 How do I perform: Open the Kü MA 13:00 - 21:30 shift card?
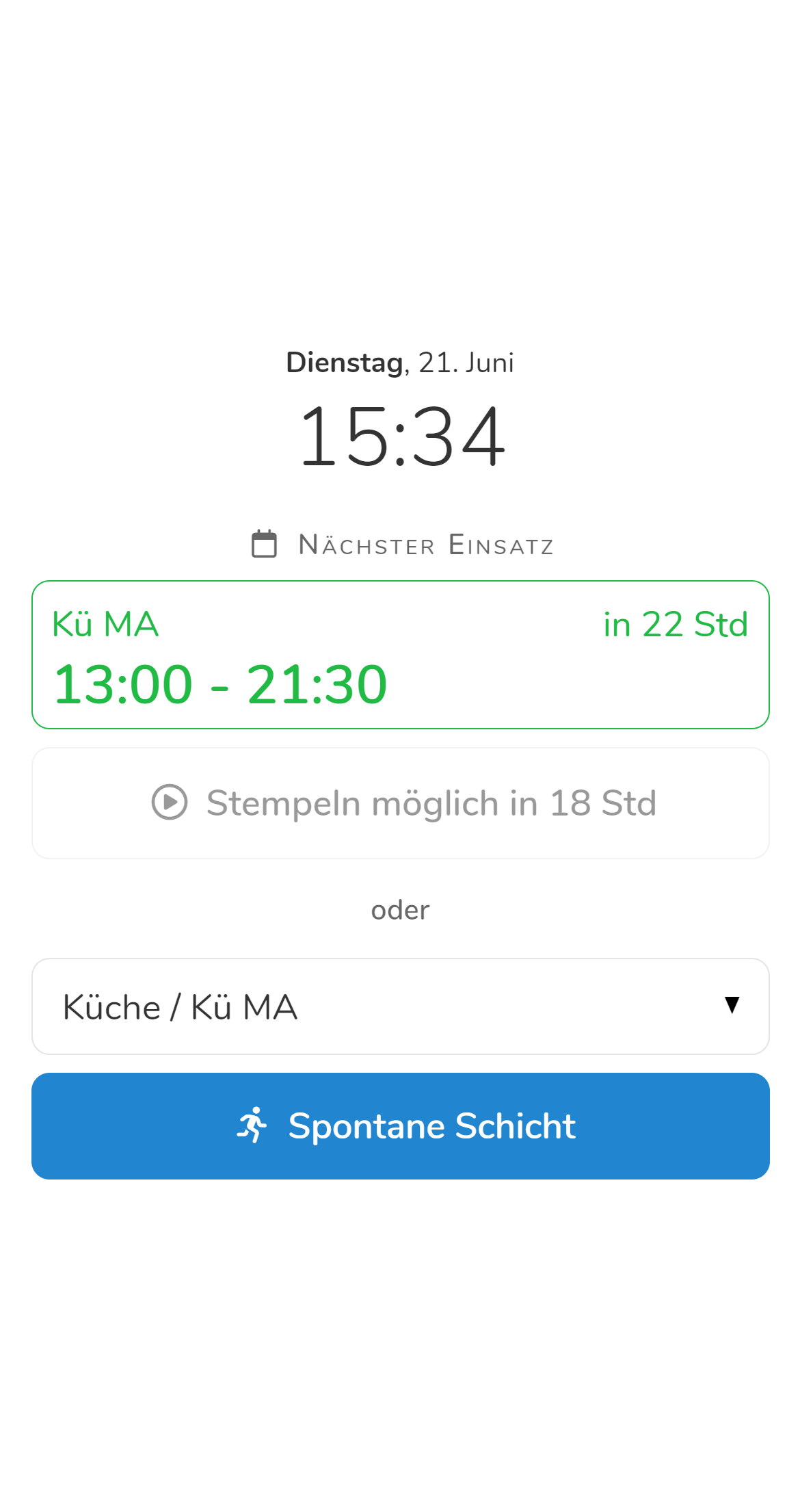[x=400, y=655]
